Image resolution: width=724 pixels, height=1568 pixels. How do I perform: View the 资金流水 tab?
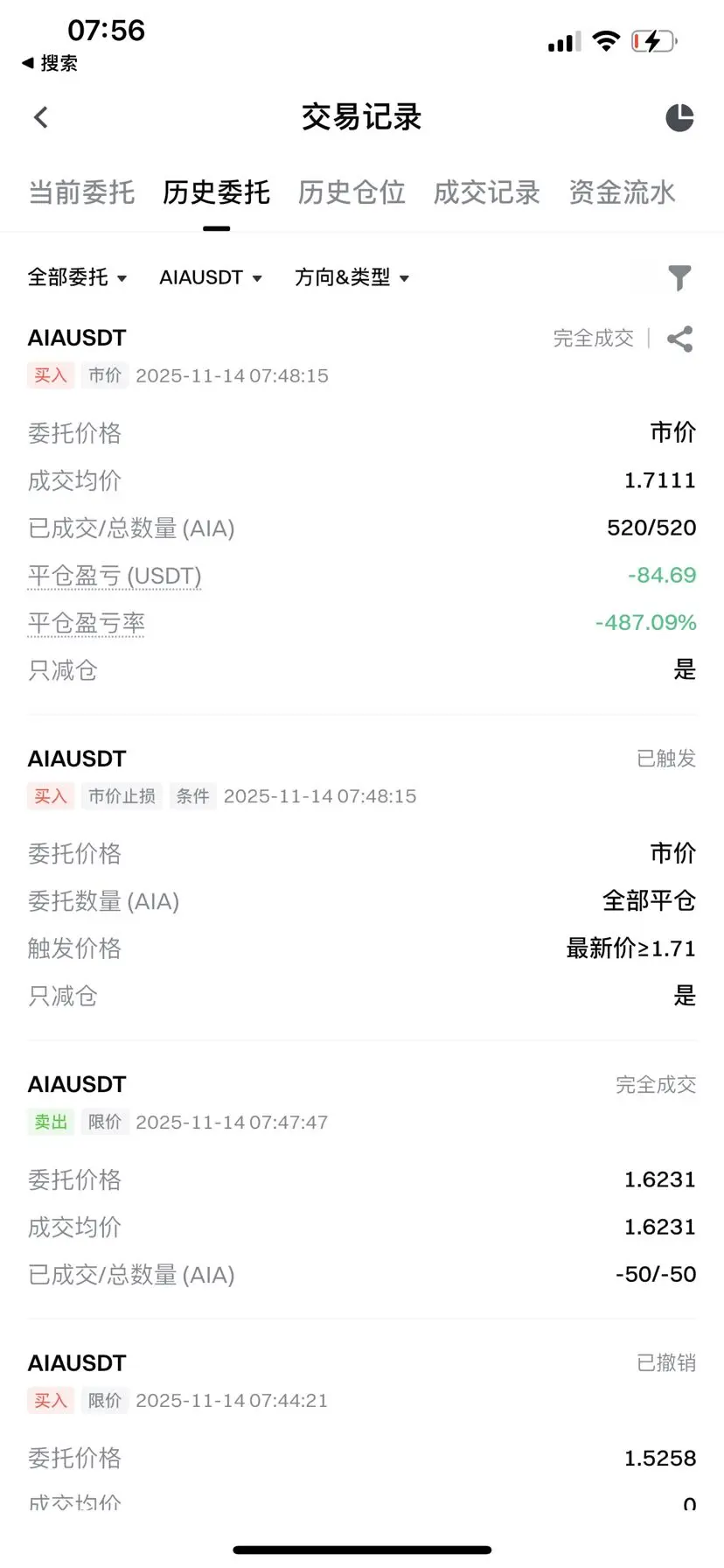tap(622, 192)
